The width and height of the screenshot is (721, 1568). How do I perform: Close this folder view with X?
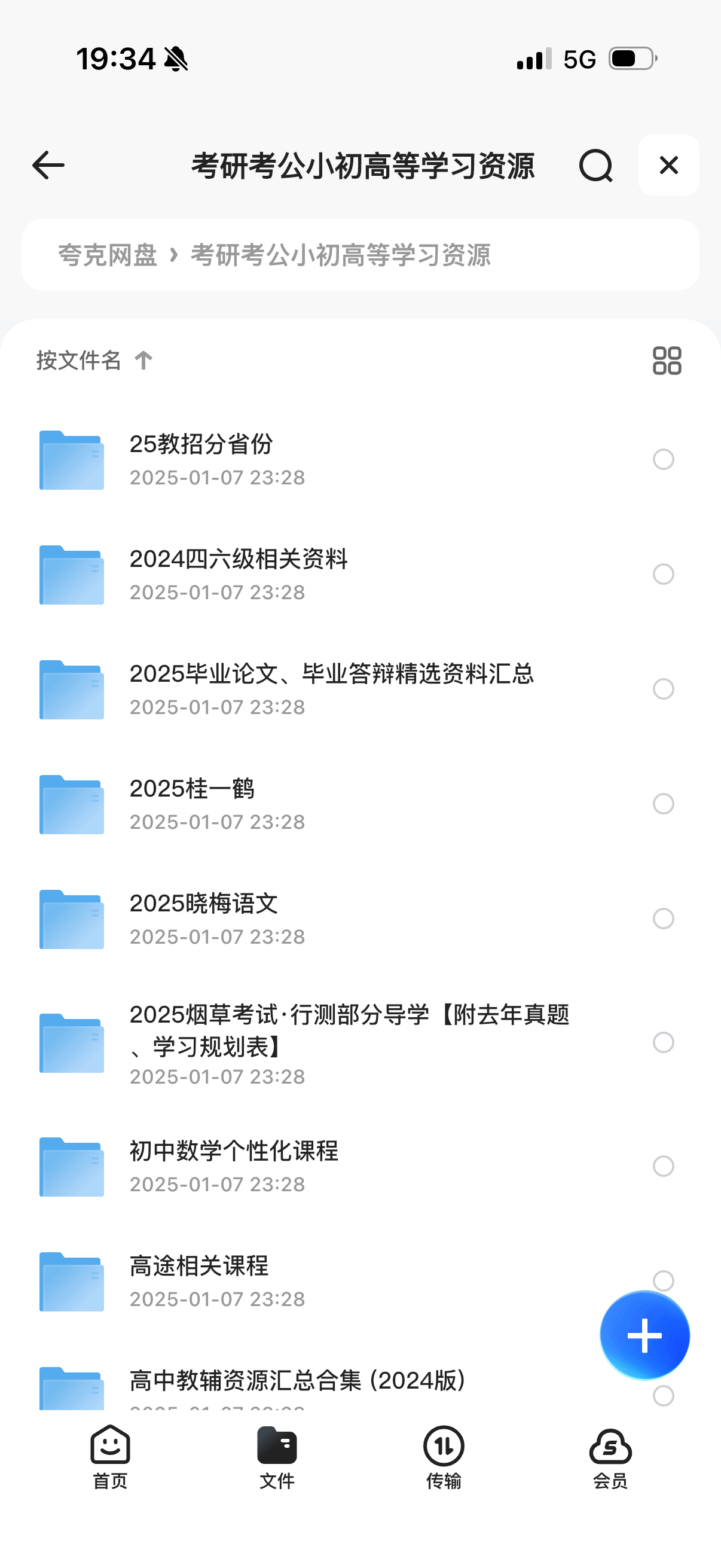[668, 166]
